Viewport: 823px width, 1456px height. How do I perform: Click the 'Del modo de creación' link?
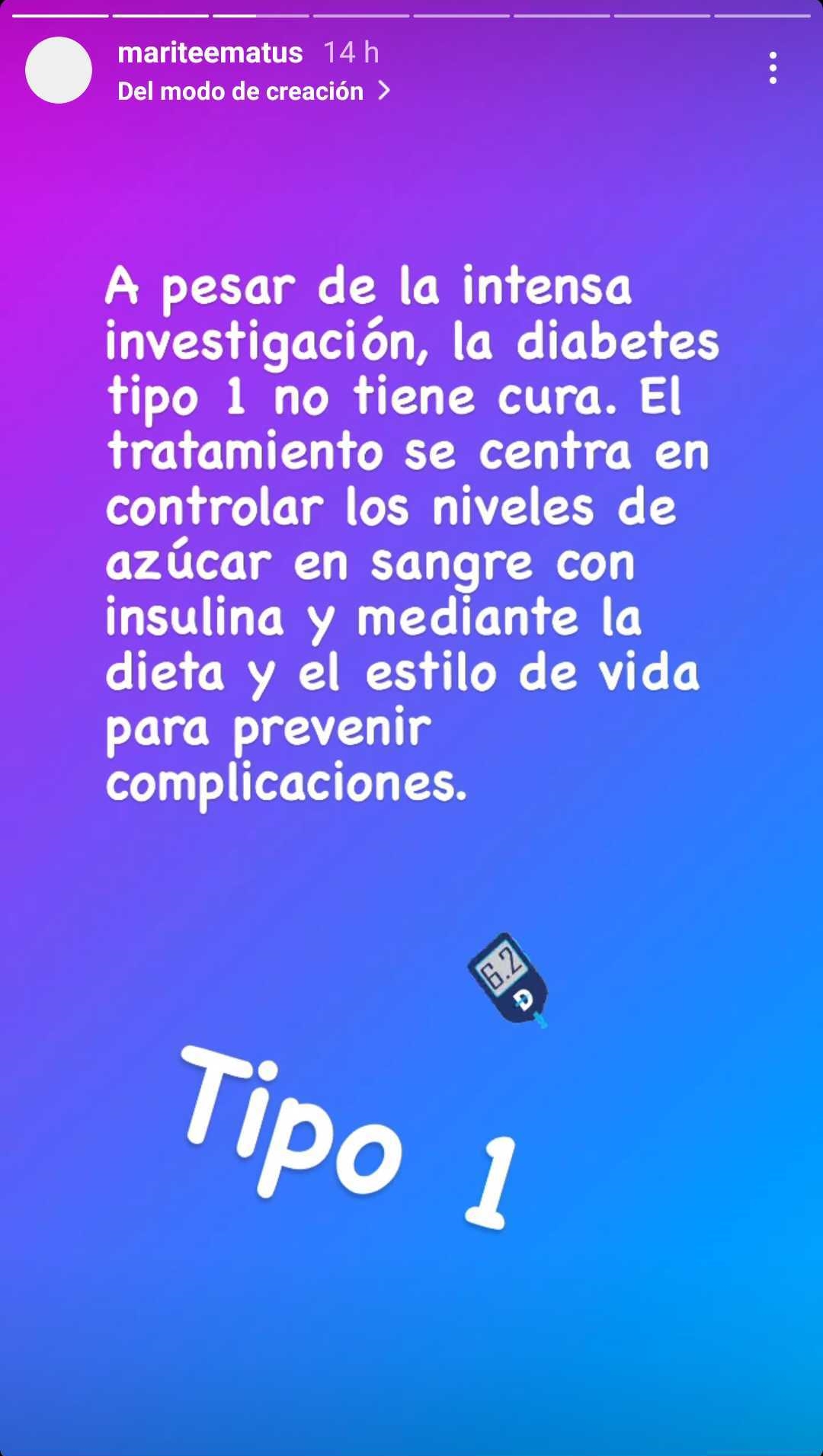(241, 90)
